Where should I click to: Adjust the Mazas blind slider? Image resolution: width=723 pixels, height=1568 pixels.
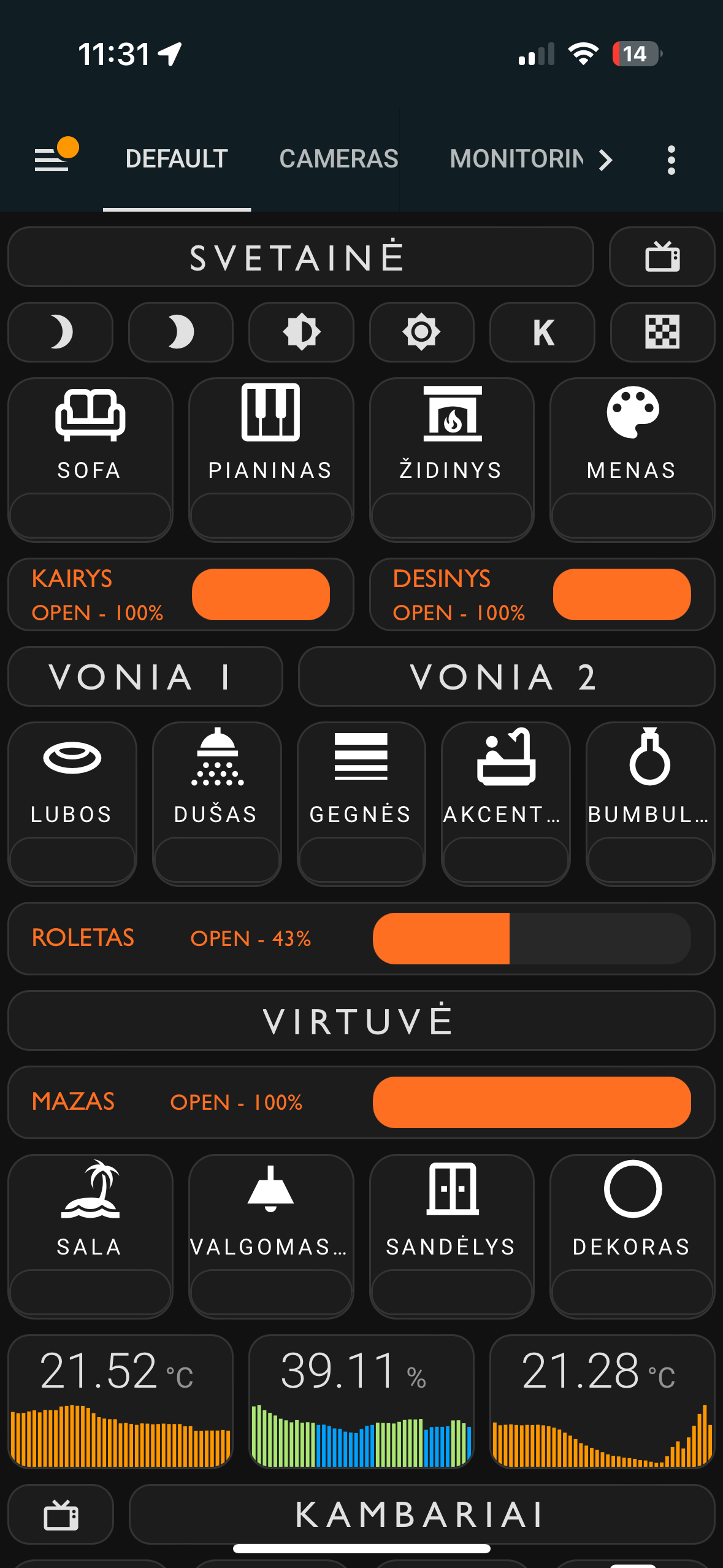tap(531, 1102)
